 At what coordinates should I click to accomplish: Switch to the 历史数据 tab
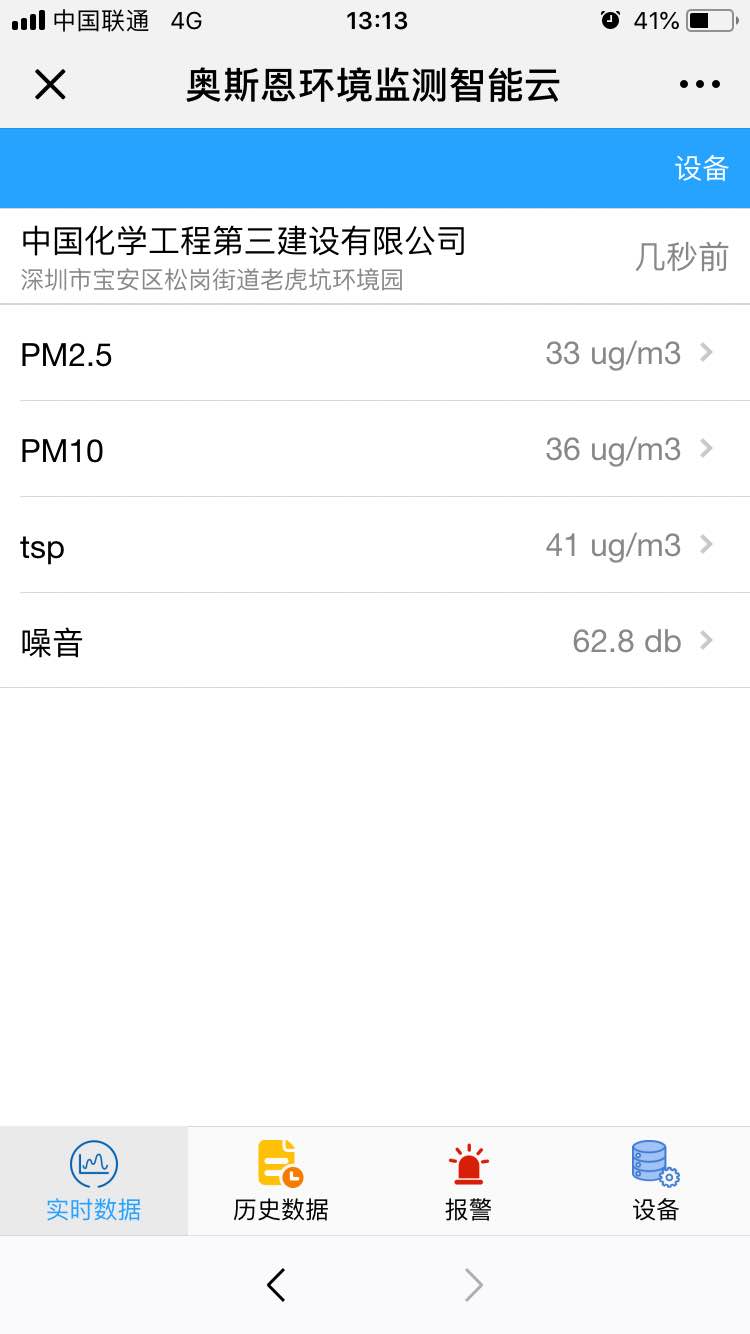281,1182
